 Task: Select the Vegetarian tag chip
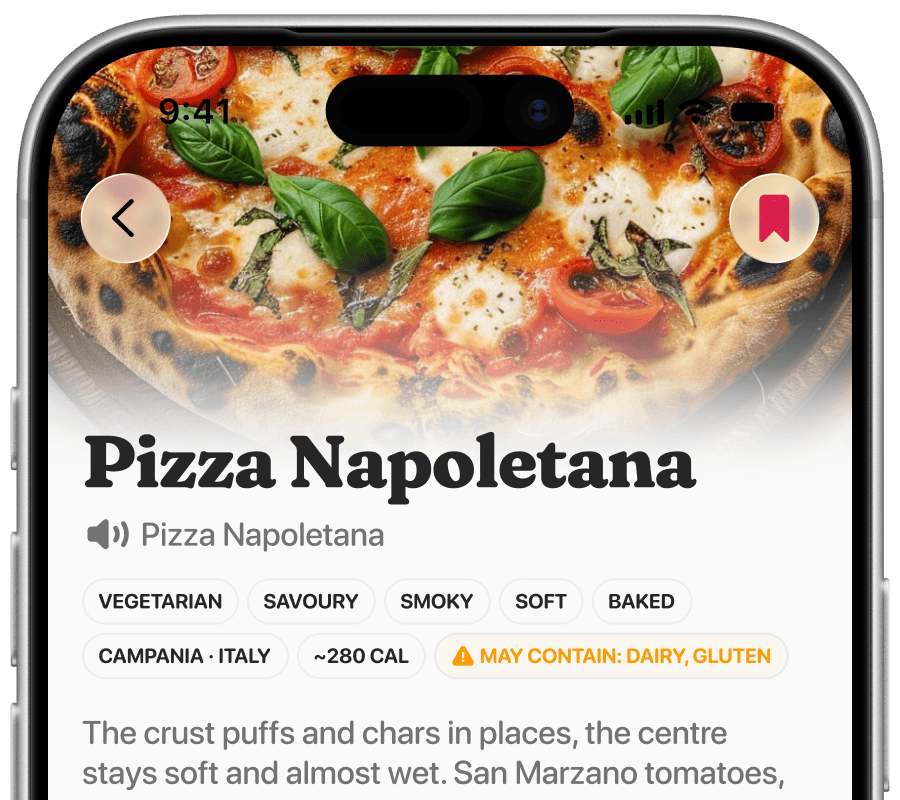(x=160, y=601)
